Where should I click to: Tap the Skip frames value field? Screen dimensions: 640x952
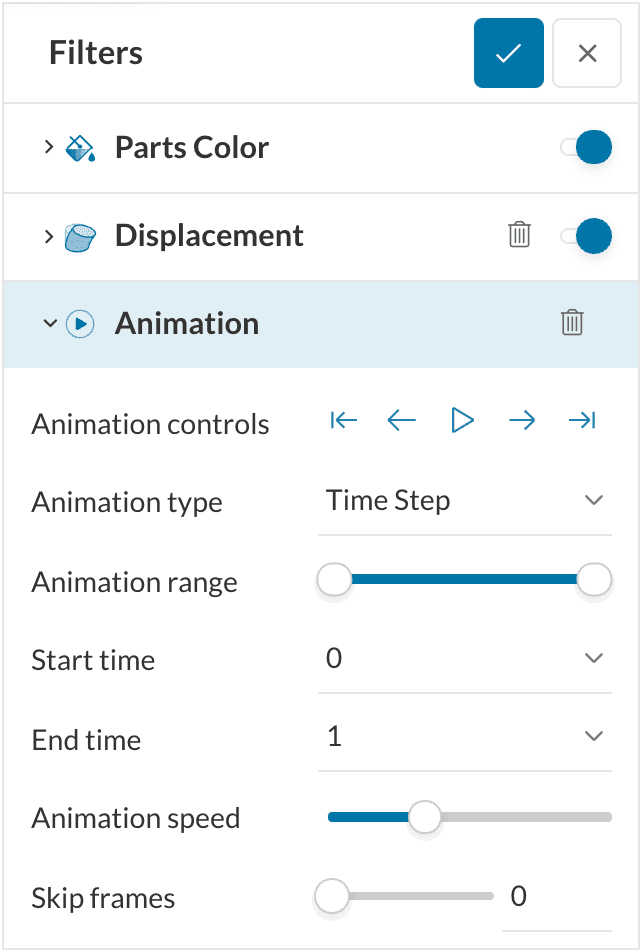[555, 897]
